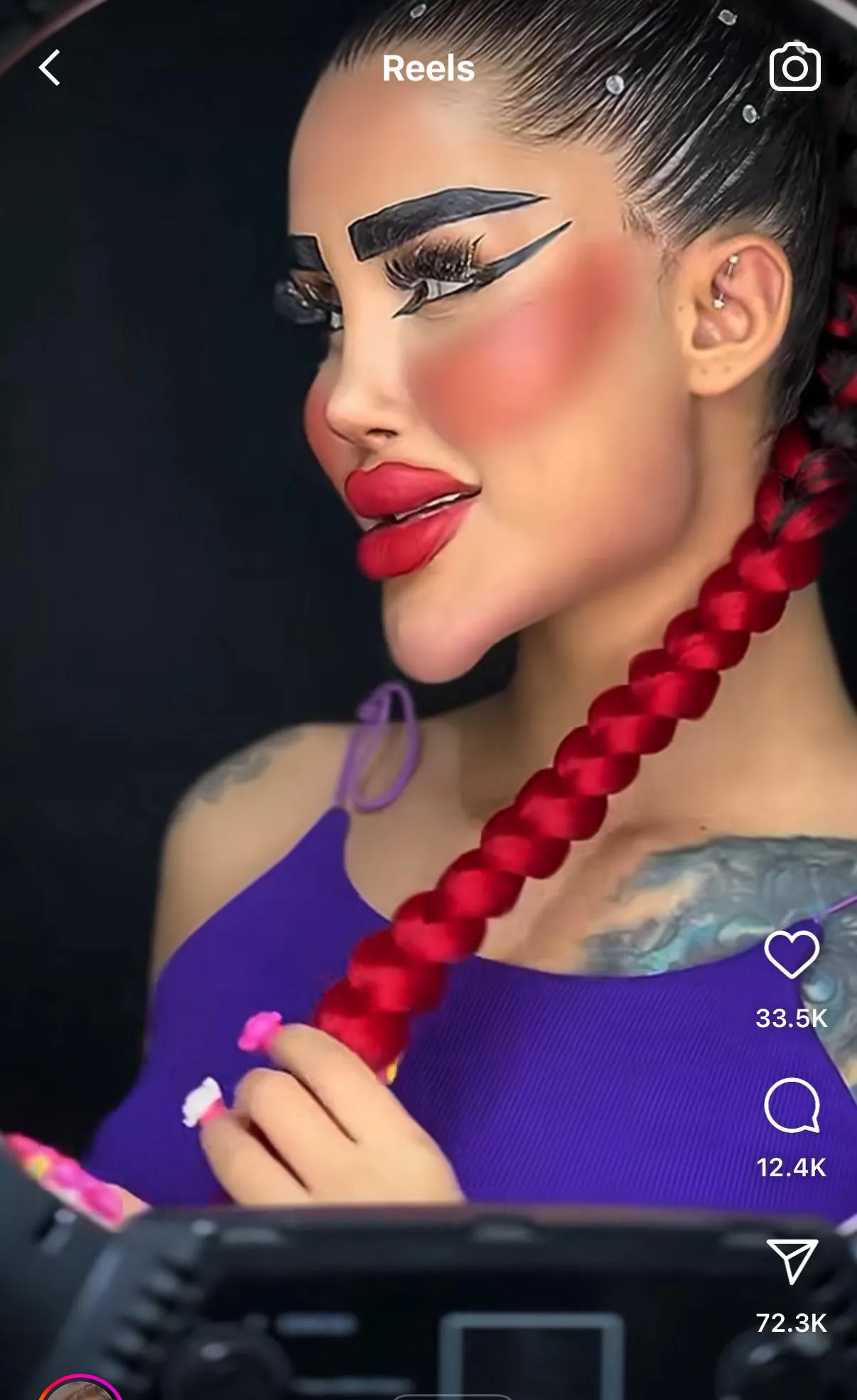Open the camera to create a reel
This screenshot has width=857, height=1400.
point(794,67)
